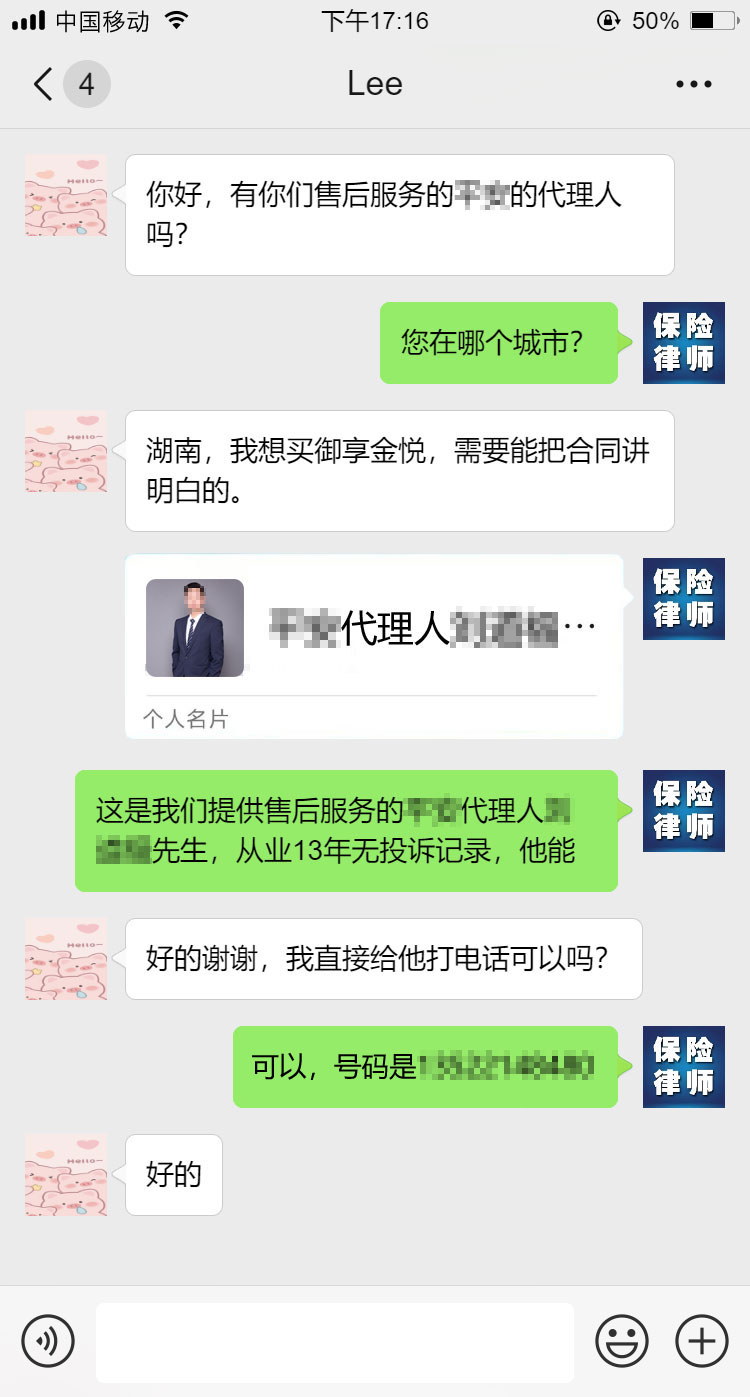Tap the message text input field

335,1342
